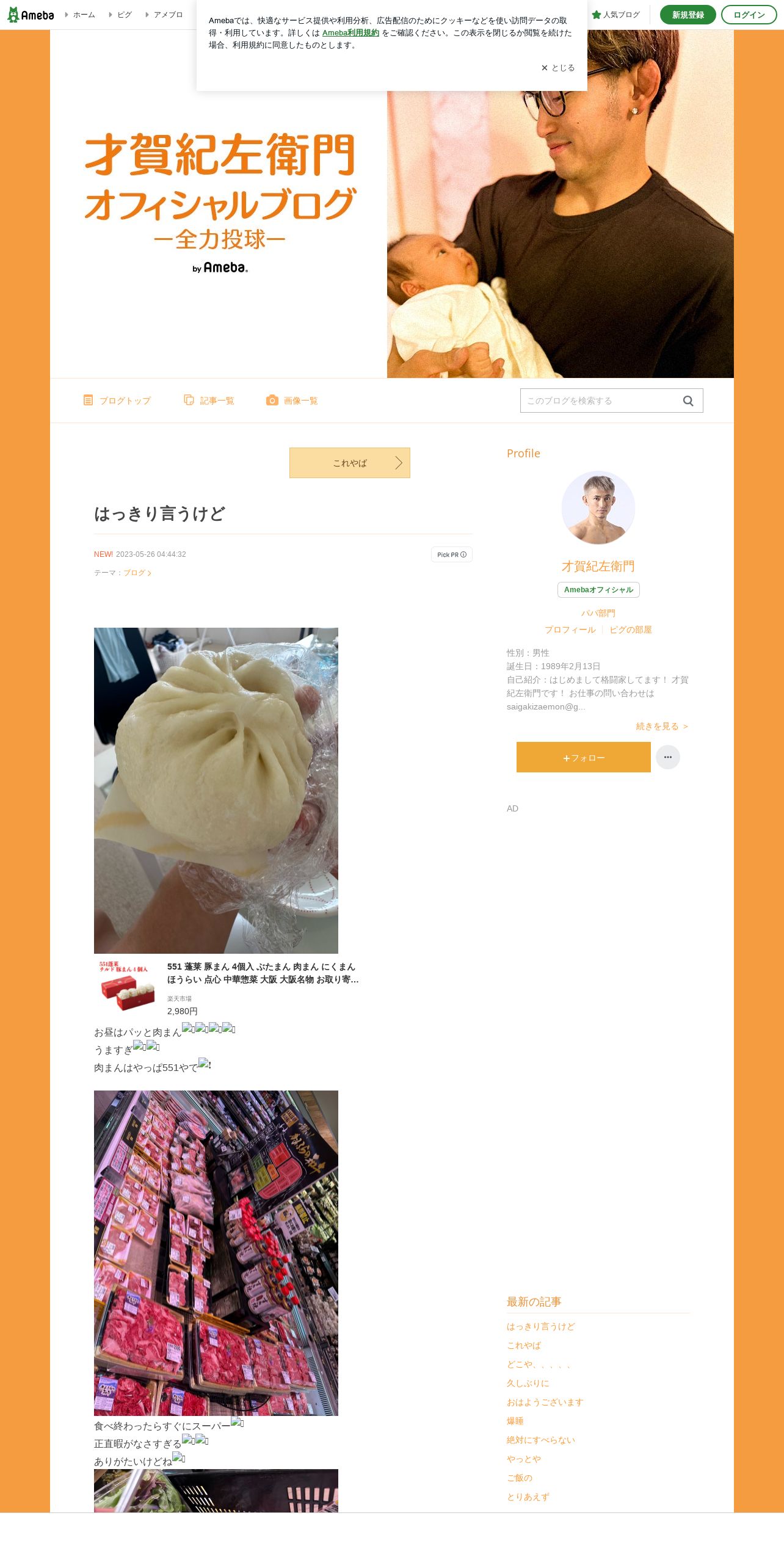Screen dimensions: 784x1568
Task: Open the ブログトップ tab
Action: (117, 401)
